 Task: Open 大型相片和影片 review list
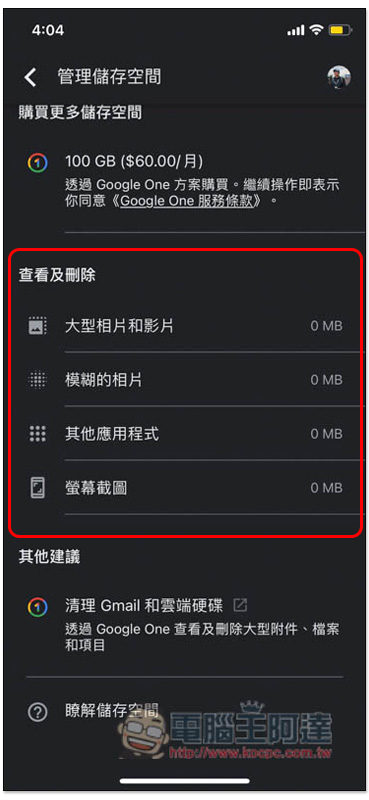click(x=184, y=326)
